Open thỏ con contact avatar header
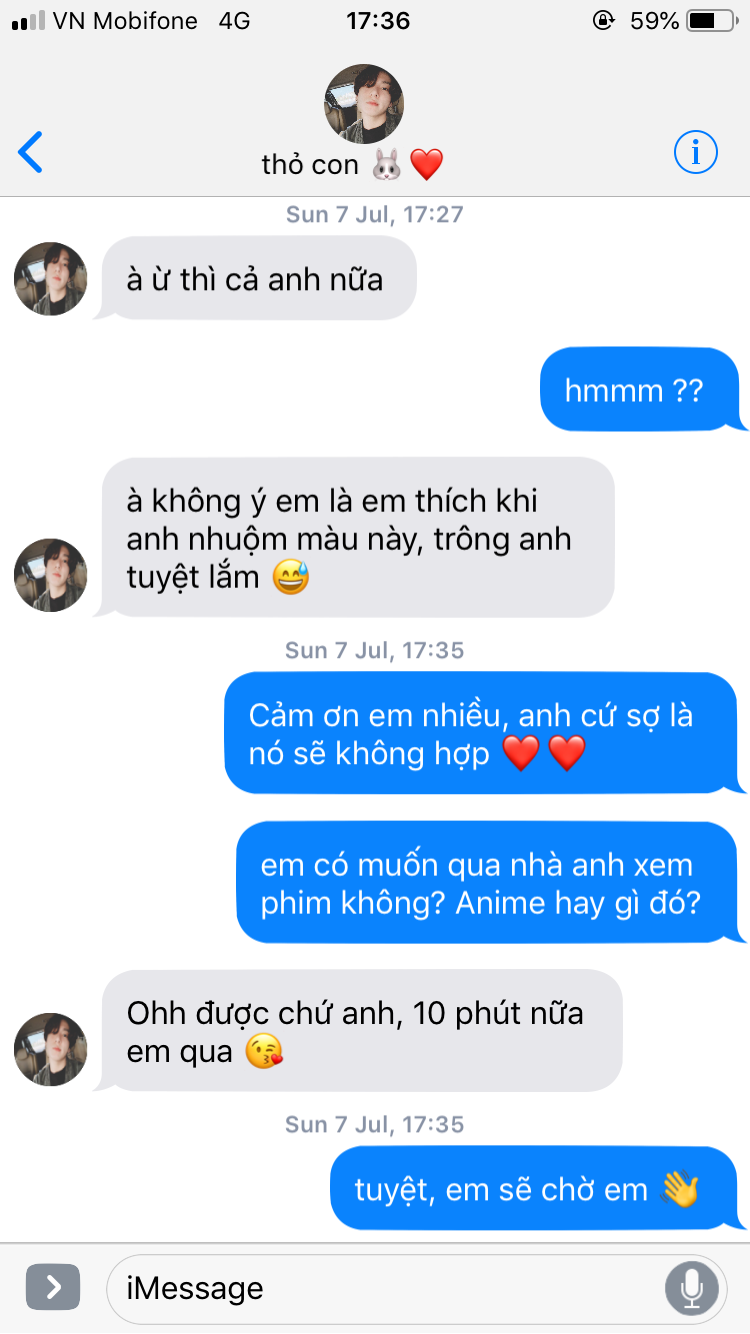Image resolution: width=750 pixels, height=1334 pixels. tap(364, 104)
